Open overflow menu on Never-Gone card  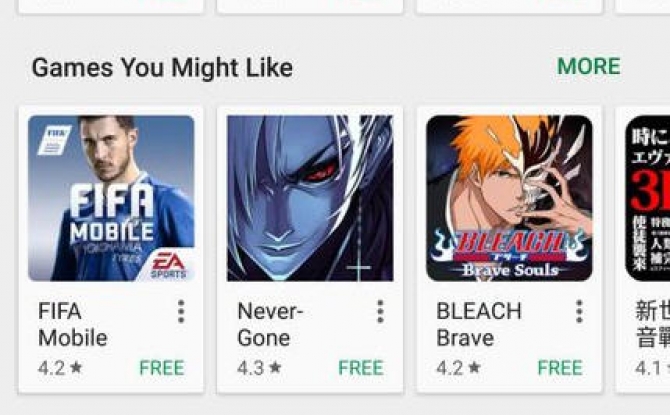tap(380, 312)
